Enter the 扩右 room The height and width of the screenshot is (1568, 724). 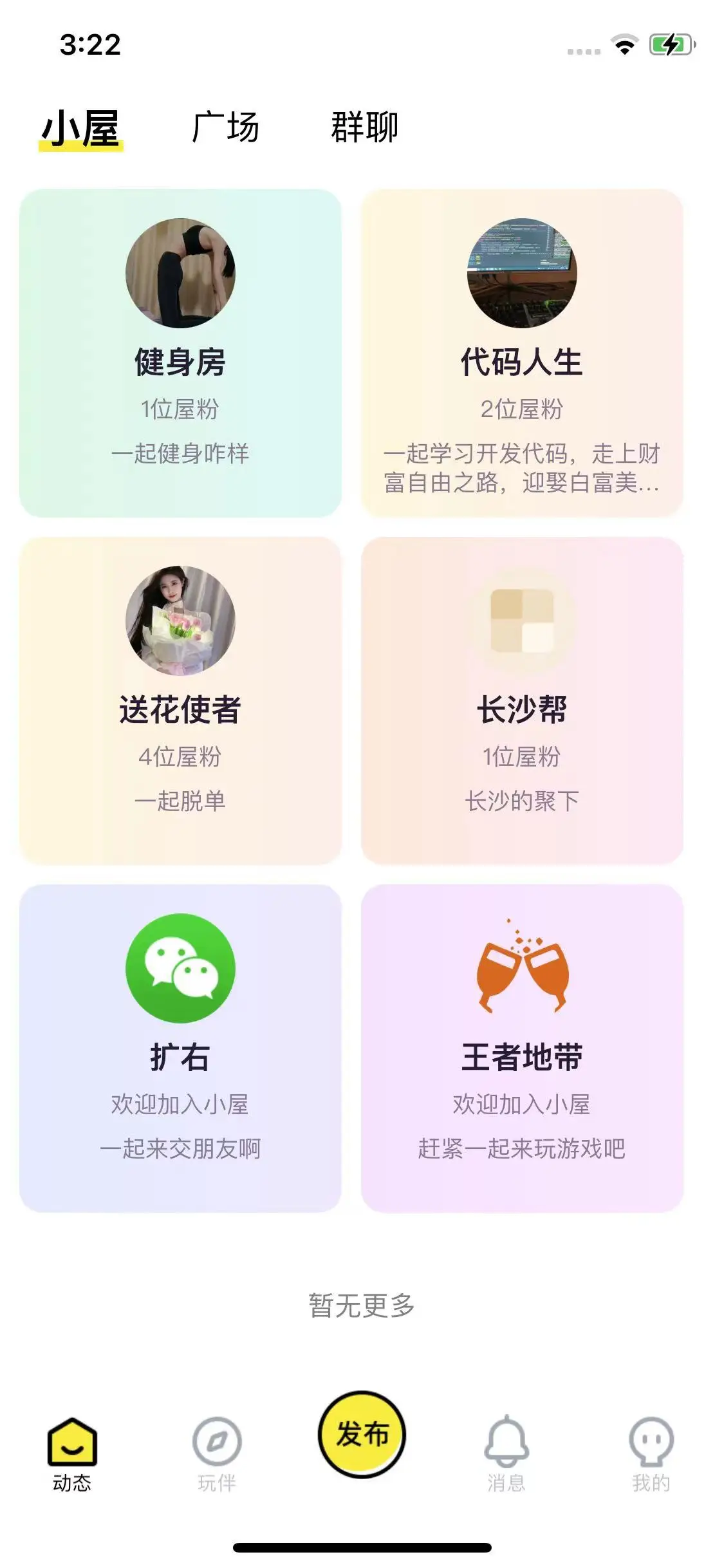(x=180, y=1048)
